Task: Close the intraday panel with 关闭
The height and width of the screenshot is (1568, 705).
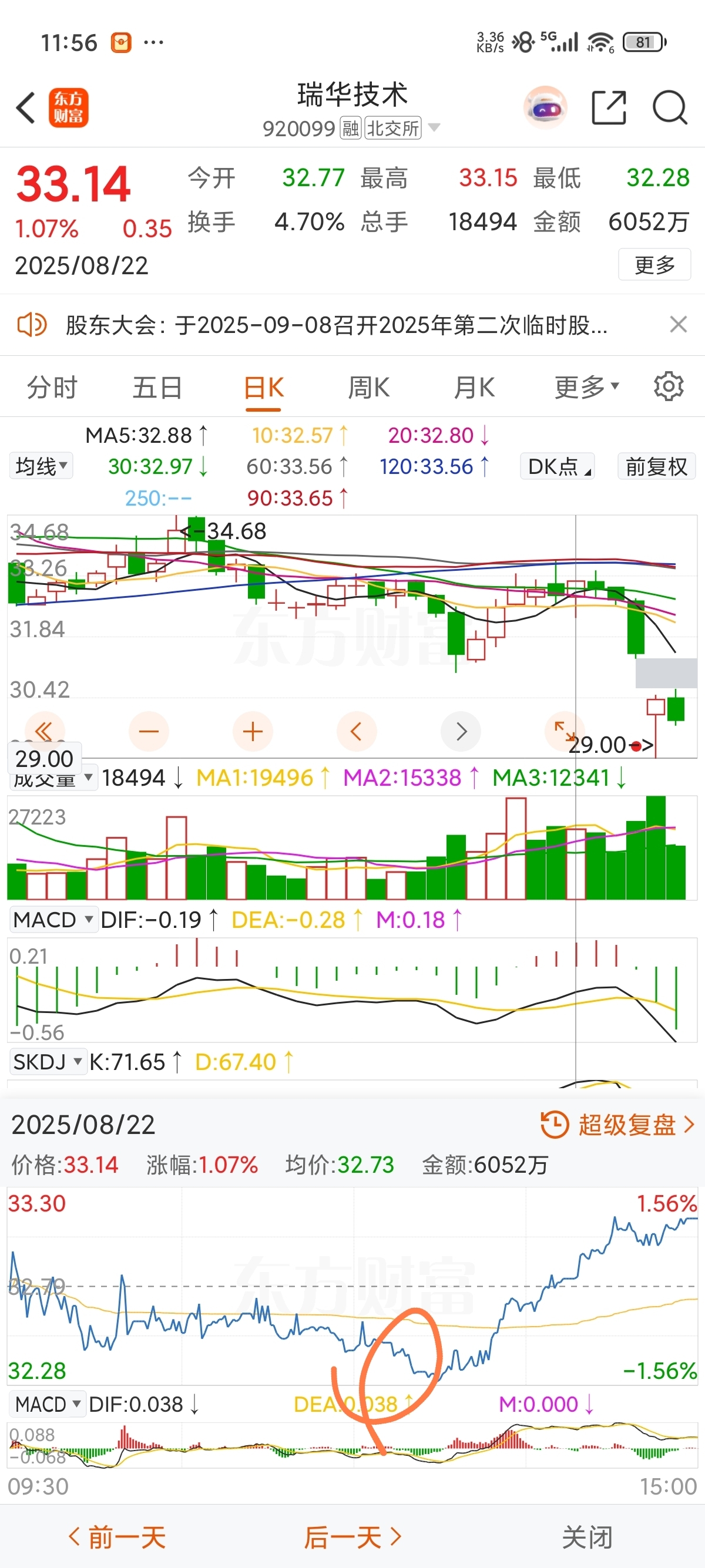Action: click(x=587, y=1537)
